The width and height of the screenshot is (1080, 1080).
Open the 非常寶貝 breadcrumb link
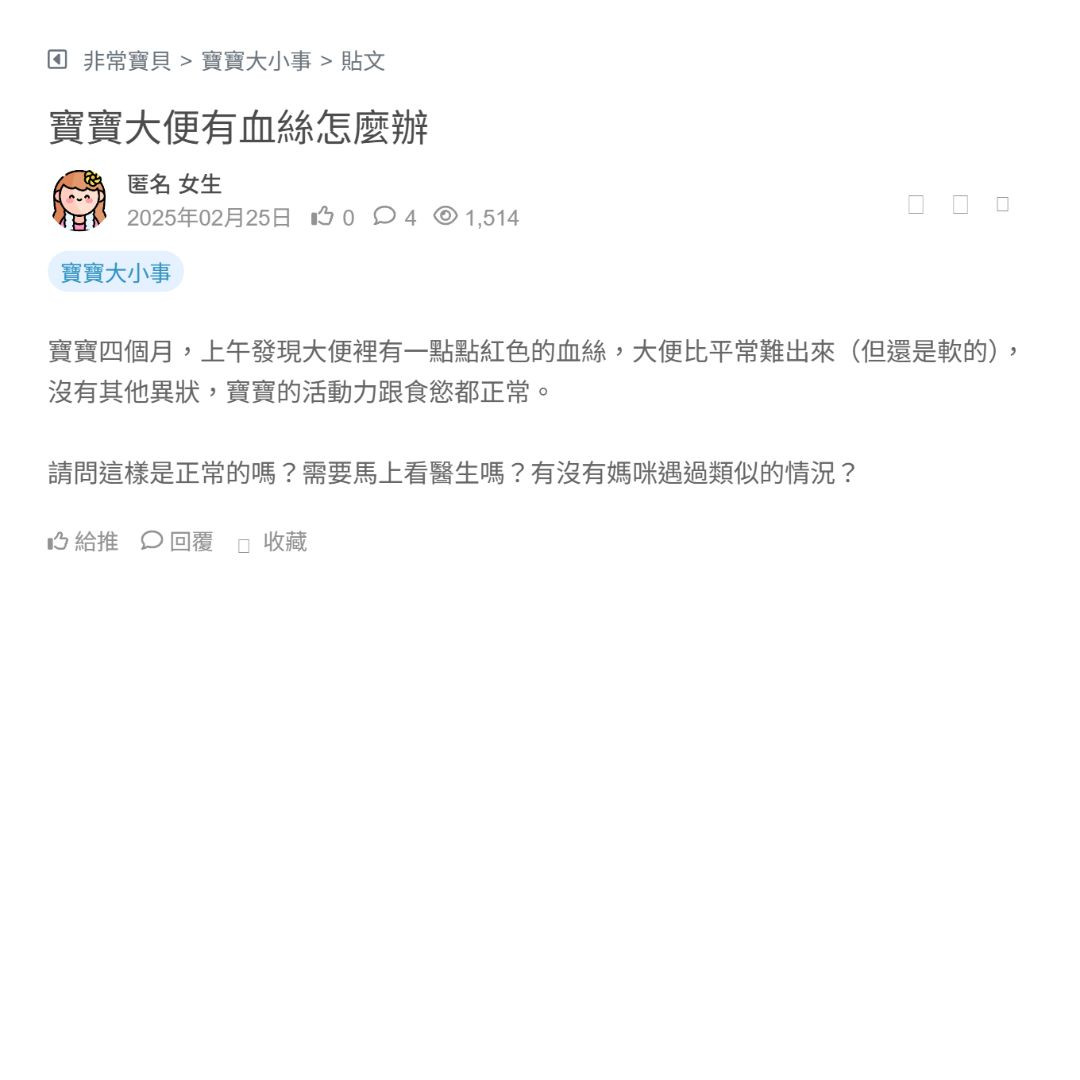point(127,61)
